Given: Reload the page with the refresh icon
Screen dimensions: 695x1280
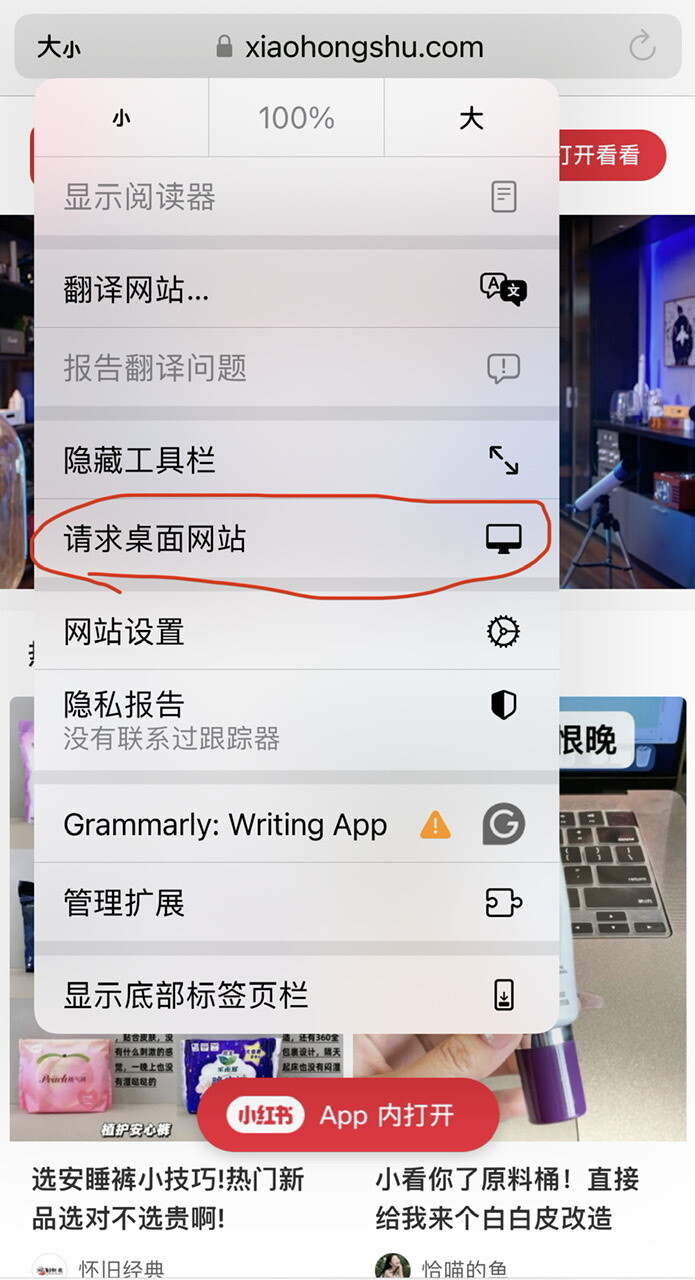Looking at the screenshot, I should click(642, 46).
